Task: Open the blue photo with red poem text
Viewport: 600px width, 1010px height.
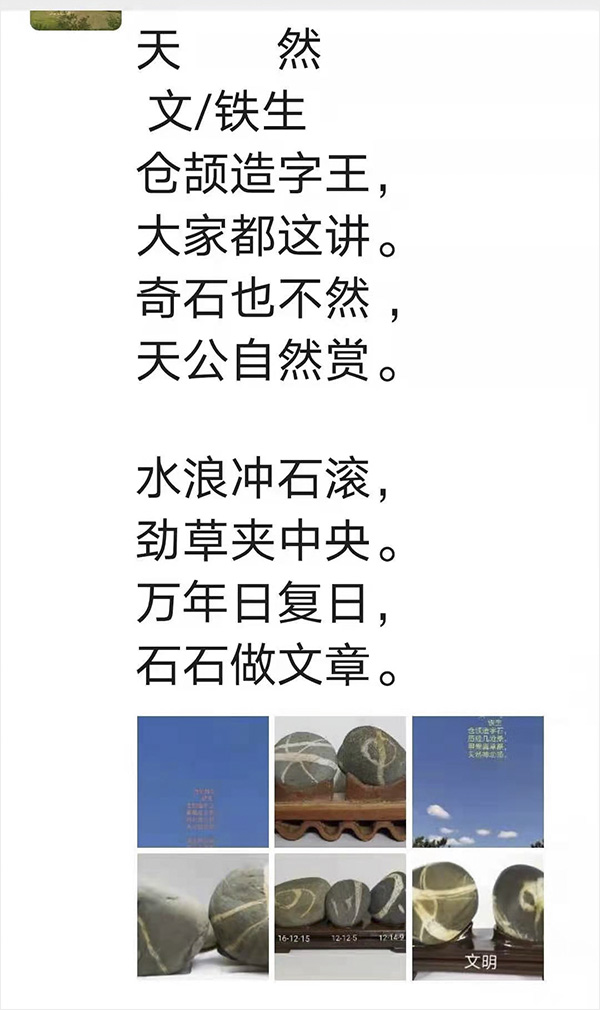Action: (x=203, y=781)
